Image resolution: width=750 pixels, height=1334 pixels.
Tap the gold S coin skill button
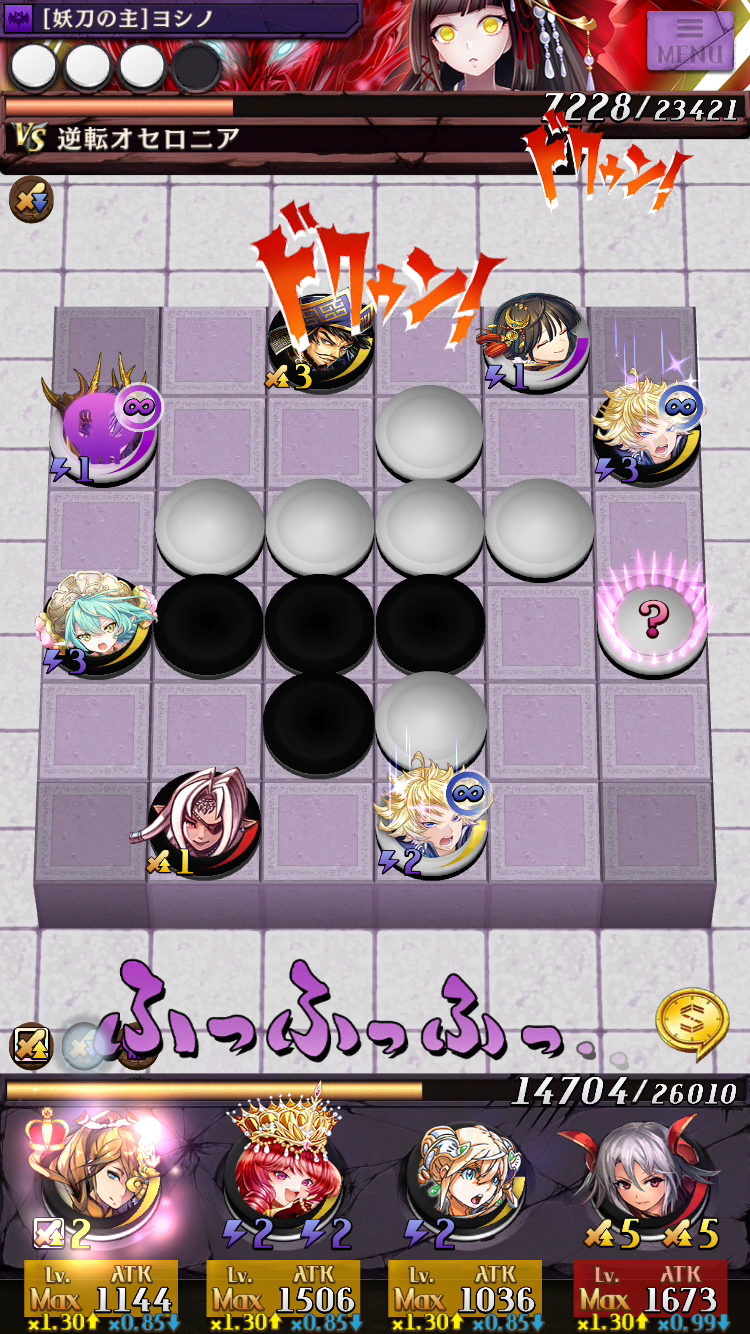(691, 1022)
